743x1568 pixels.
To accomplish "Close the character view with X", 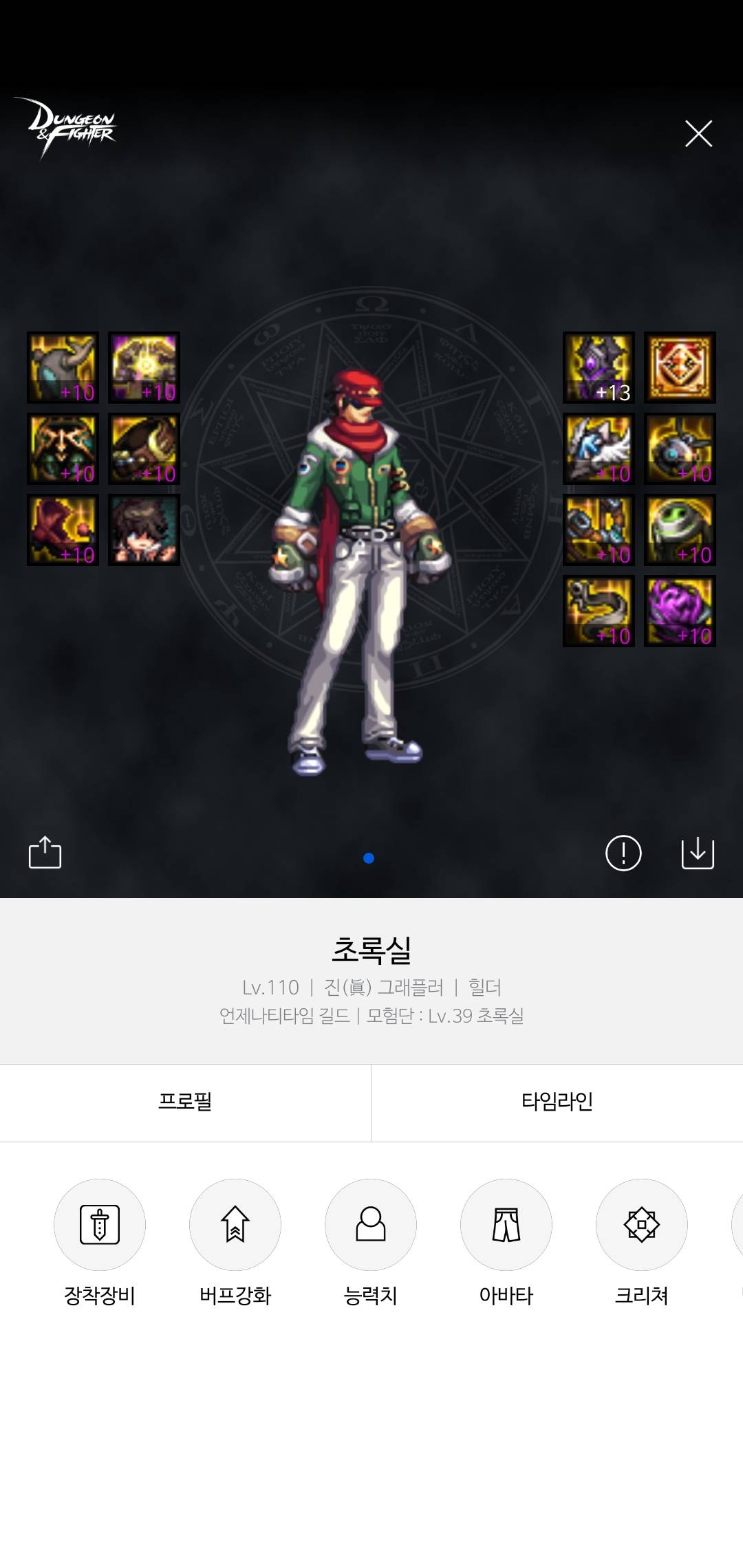I will [698, 133].
